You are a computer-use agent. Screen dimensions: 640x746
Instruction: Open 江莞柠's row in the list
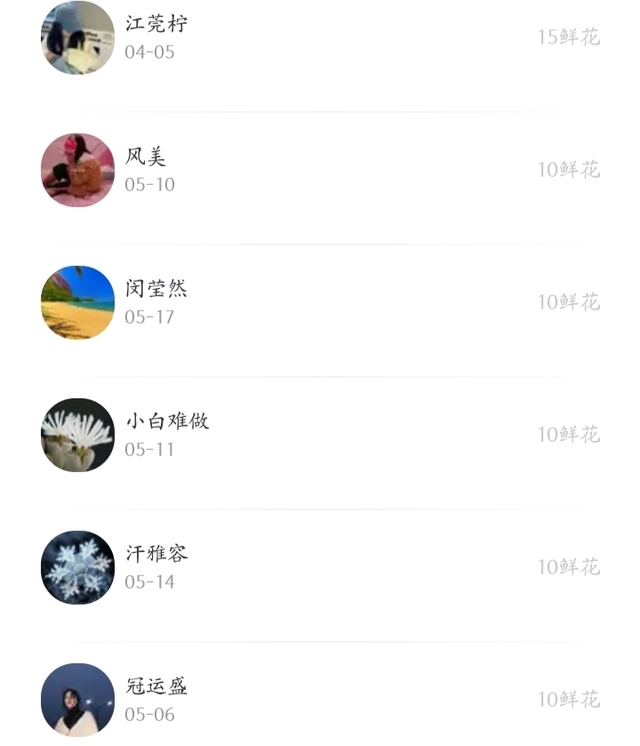[320, 38]
